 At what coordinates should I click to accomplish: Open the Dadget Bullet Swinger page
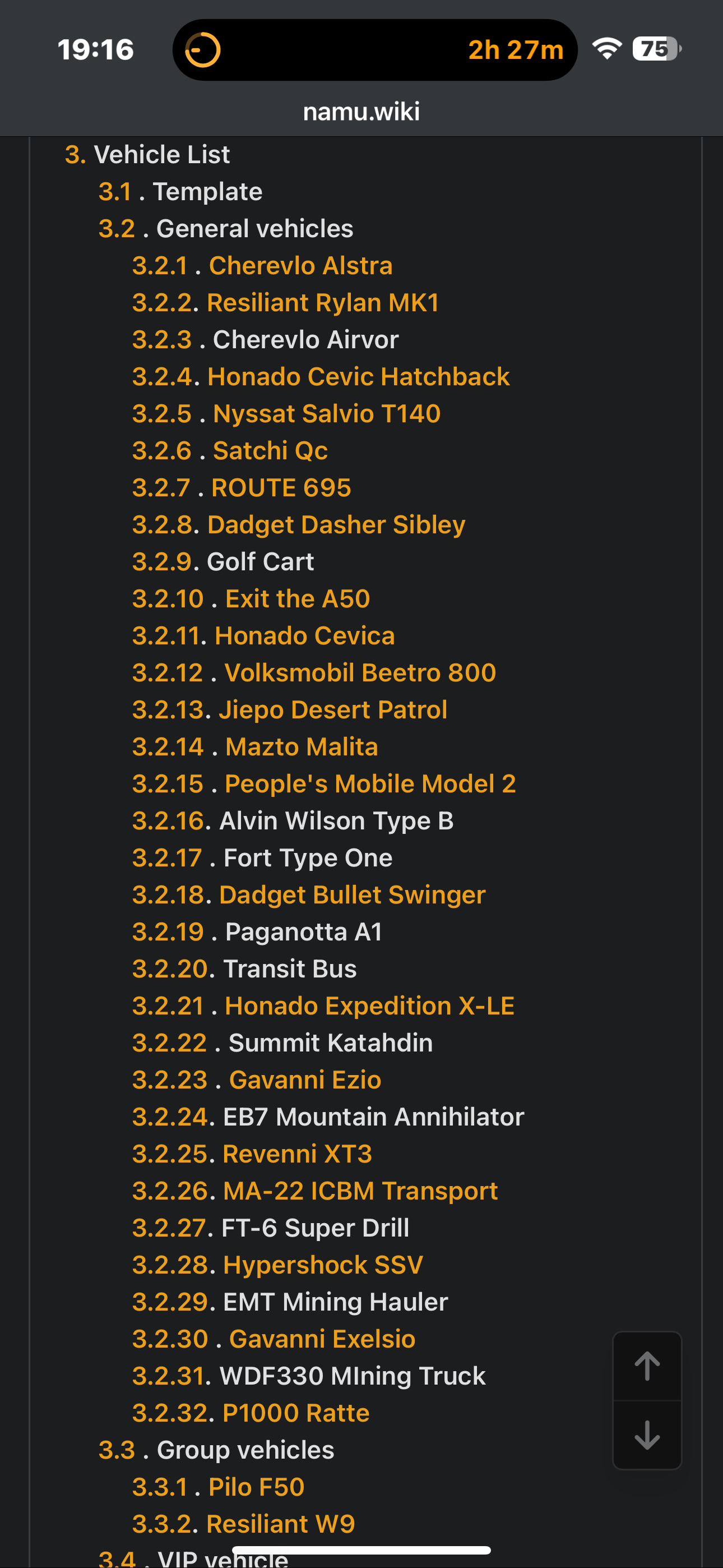coord(353,894)
